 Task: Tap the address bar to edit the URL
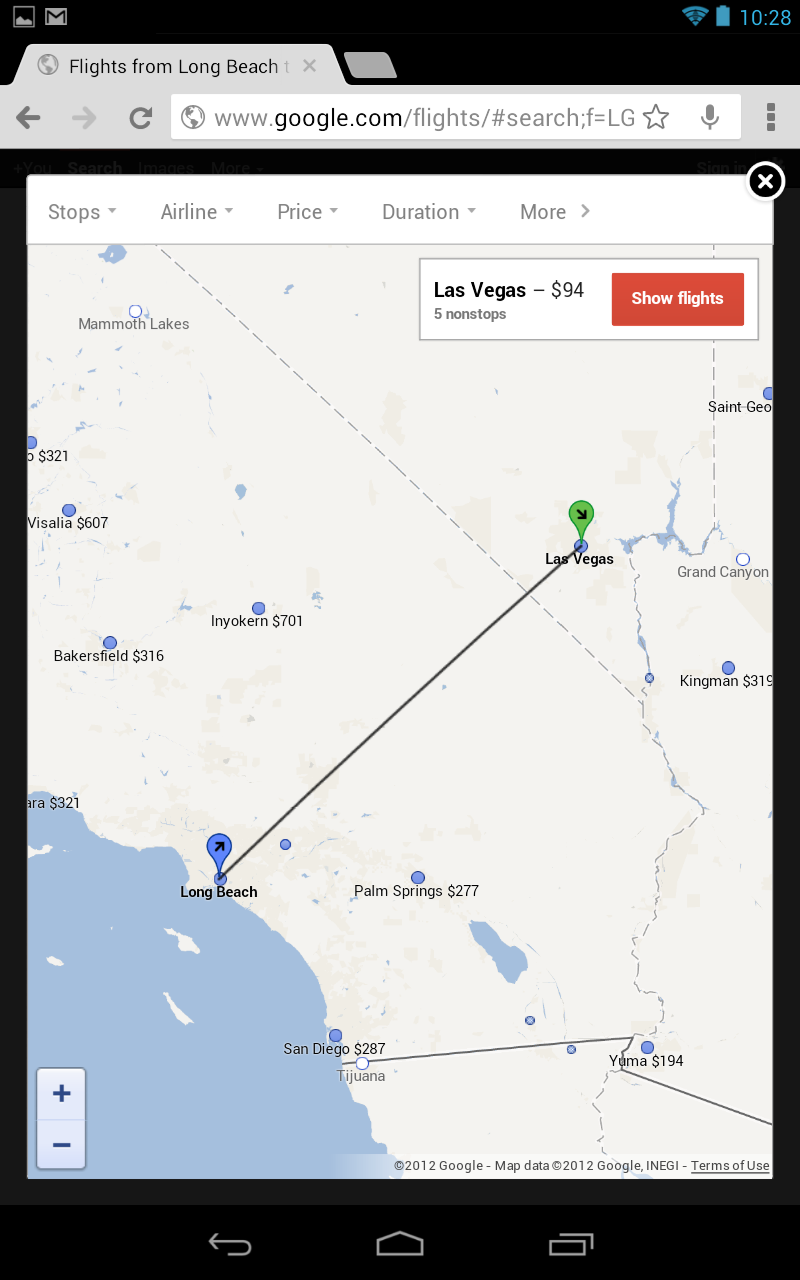420,117
